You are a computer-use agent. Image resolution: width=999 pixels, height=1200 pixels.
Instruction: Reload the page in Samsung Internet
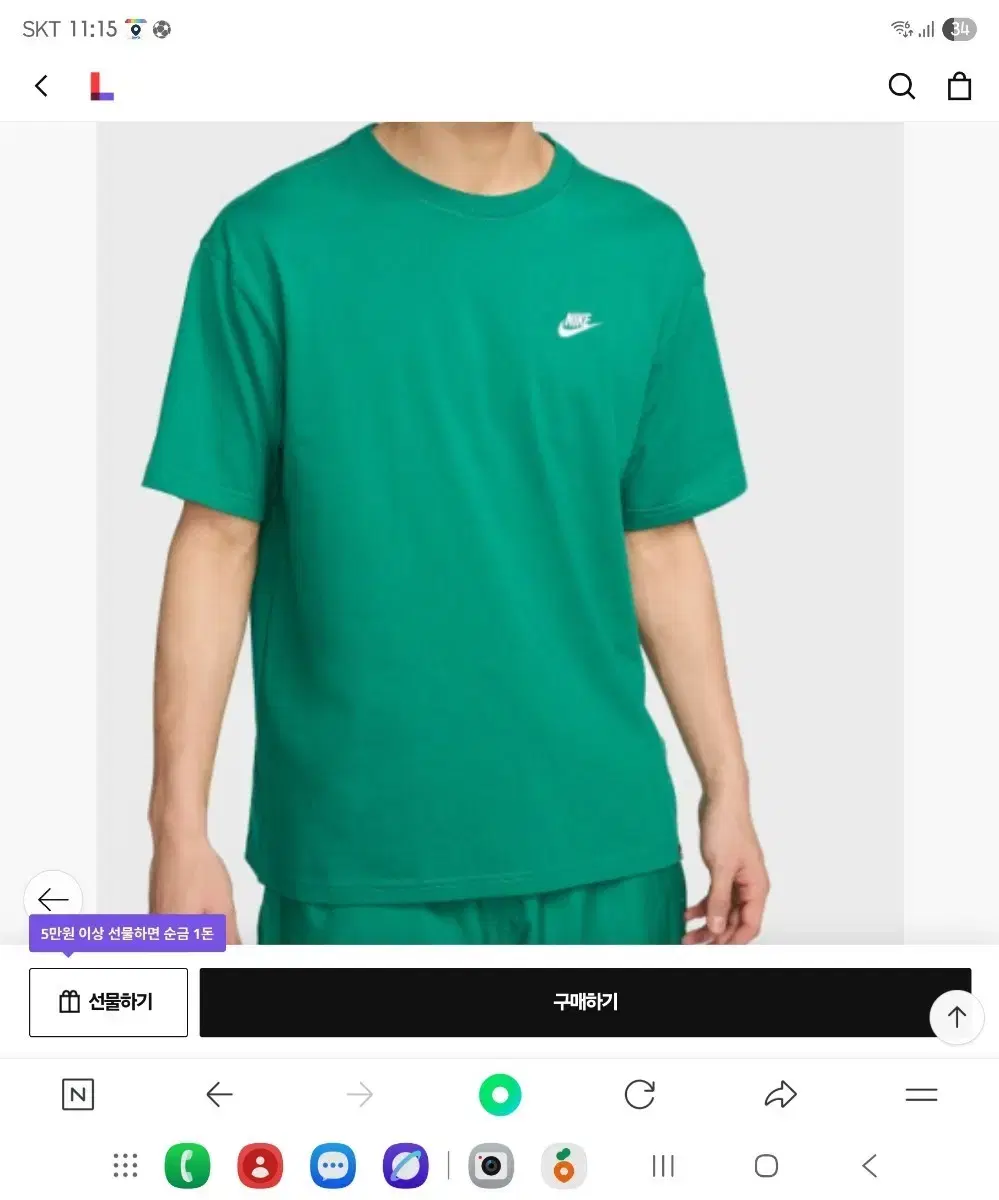[x=640, y=1094]
